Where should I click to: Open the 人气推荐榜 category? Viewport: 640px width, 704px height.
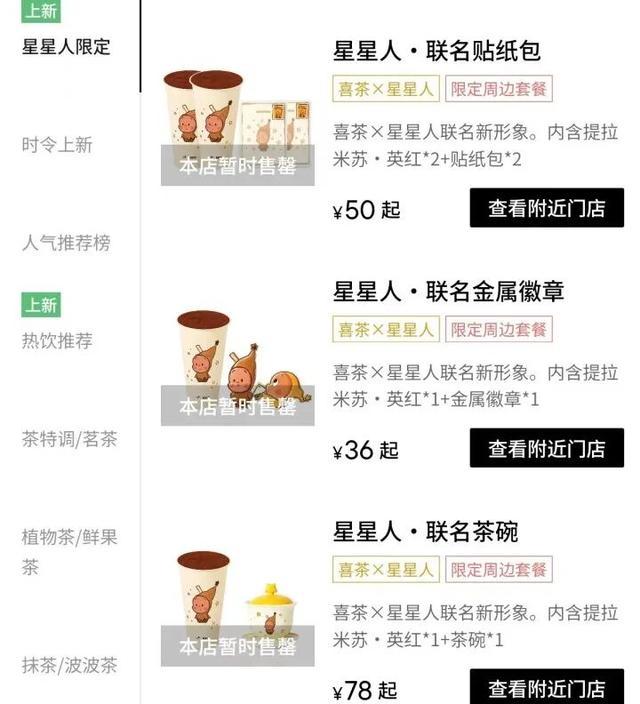pos(66,243)
